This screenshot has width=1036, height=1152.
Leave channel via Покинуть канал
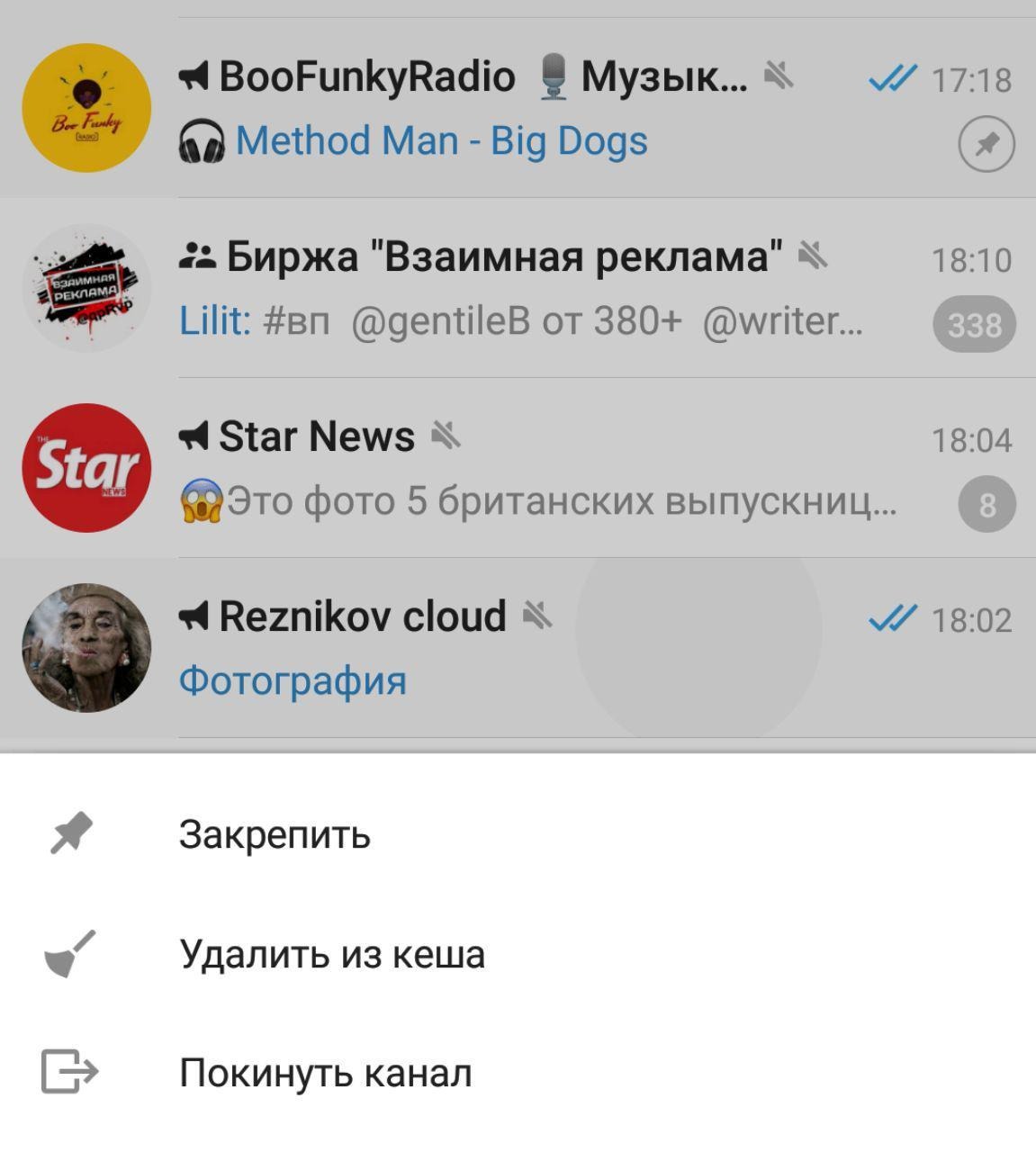(325, 1073)
